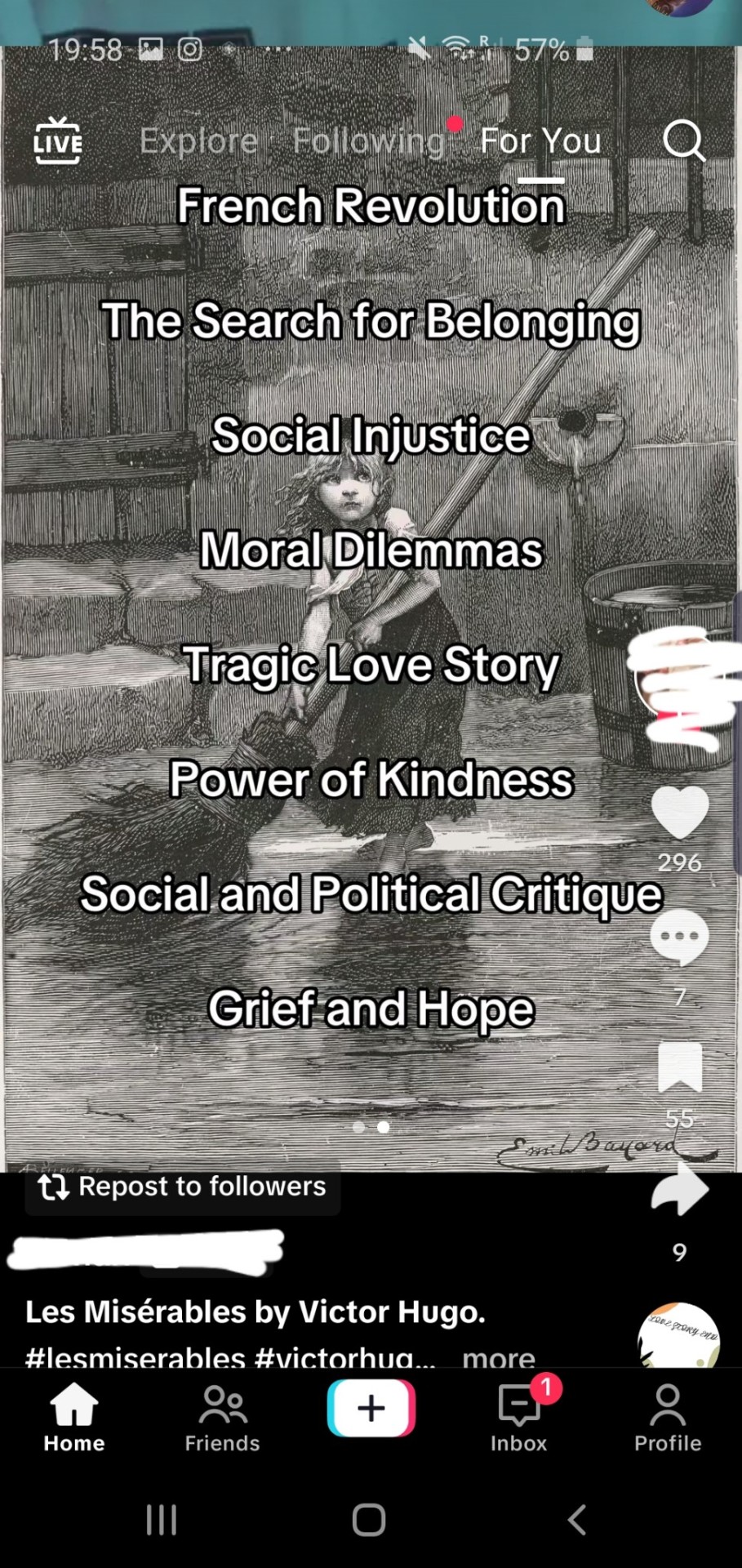Go back with the system back button
Image resolution: width=742 pixels, height=1568 pixels.
pyautogui.click(x=577, y=1520)
